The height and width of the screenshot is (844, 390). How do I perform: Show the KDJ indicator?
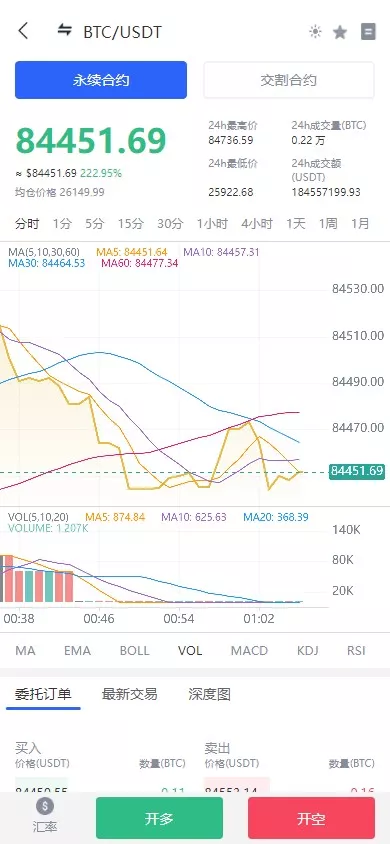308,650
